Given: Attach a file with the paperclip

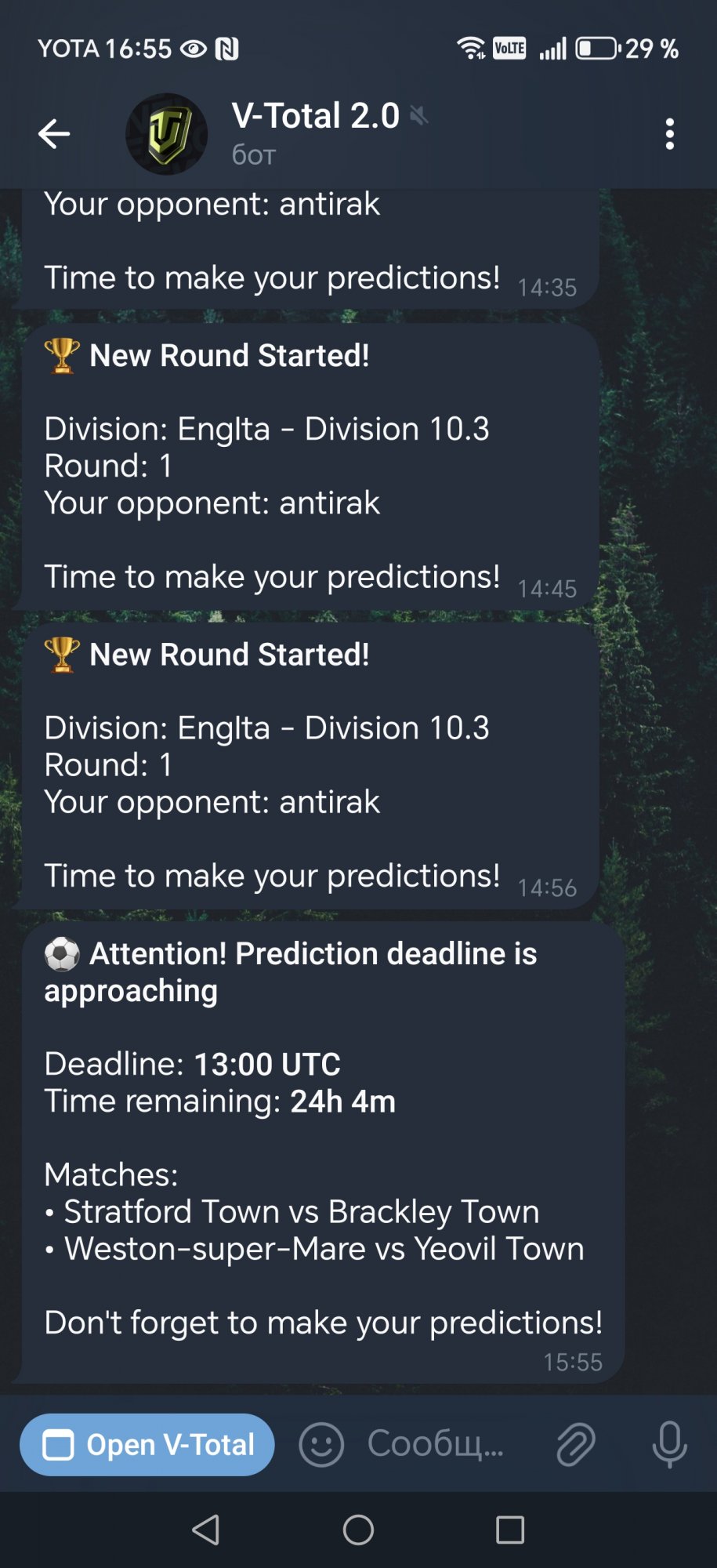Looking at the screenshot, I should click(576, 1444).
